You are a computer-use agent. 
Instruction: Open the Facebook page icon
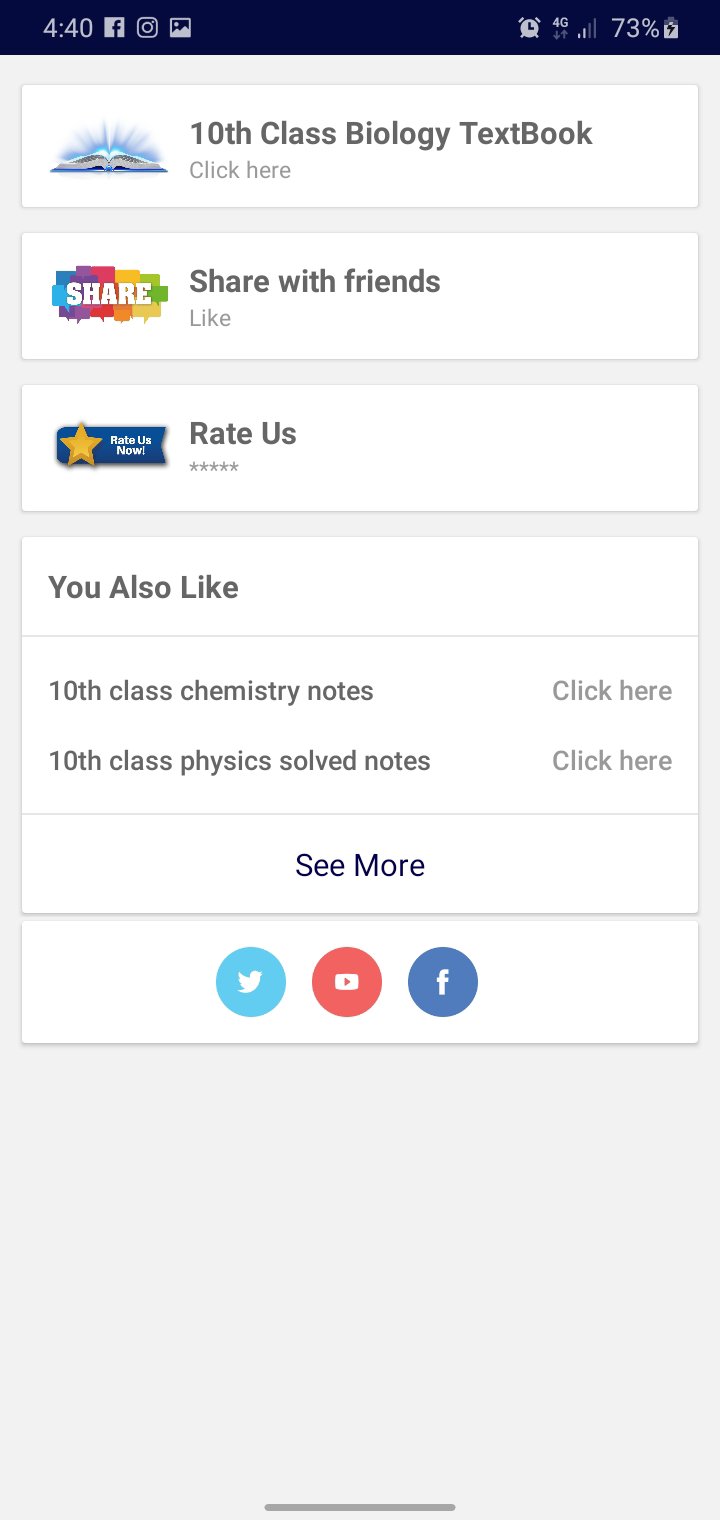[443, 982]
